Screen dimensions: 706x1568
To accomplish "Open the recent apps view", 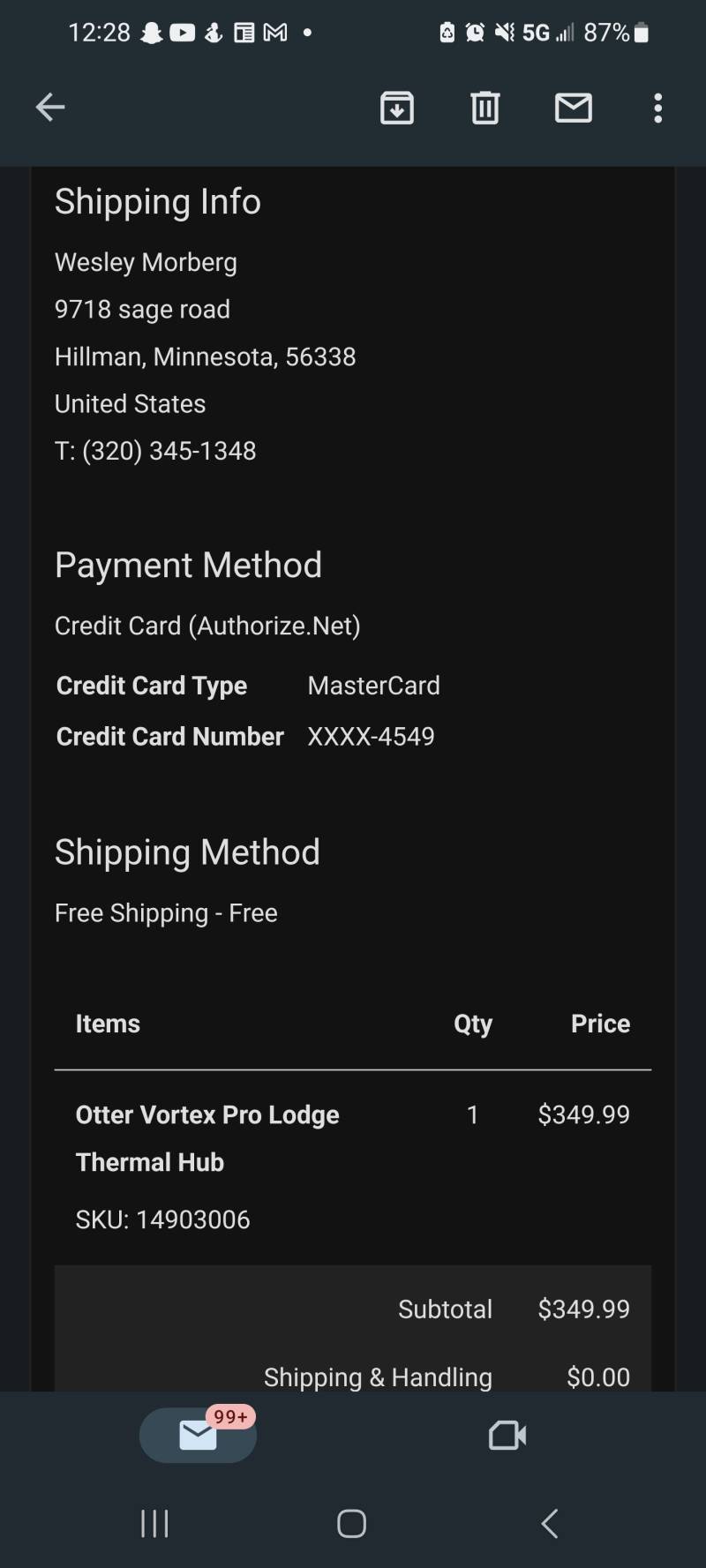I will [154, 1523].
